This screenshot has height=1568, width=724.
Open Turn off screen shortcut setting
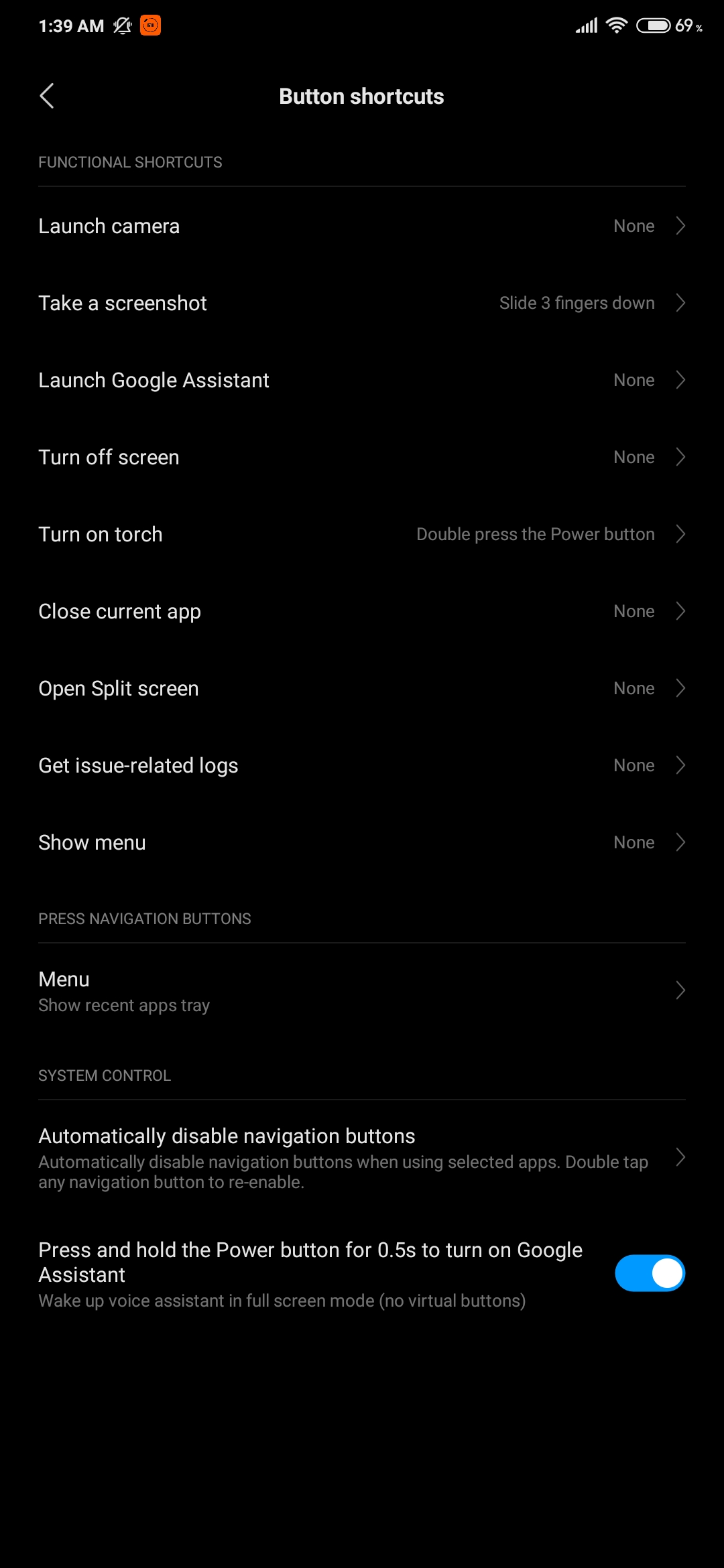(x=362, y=457)
